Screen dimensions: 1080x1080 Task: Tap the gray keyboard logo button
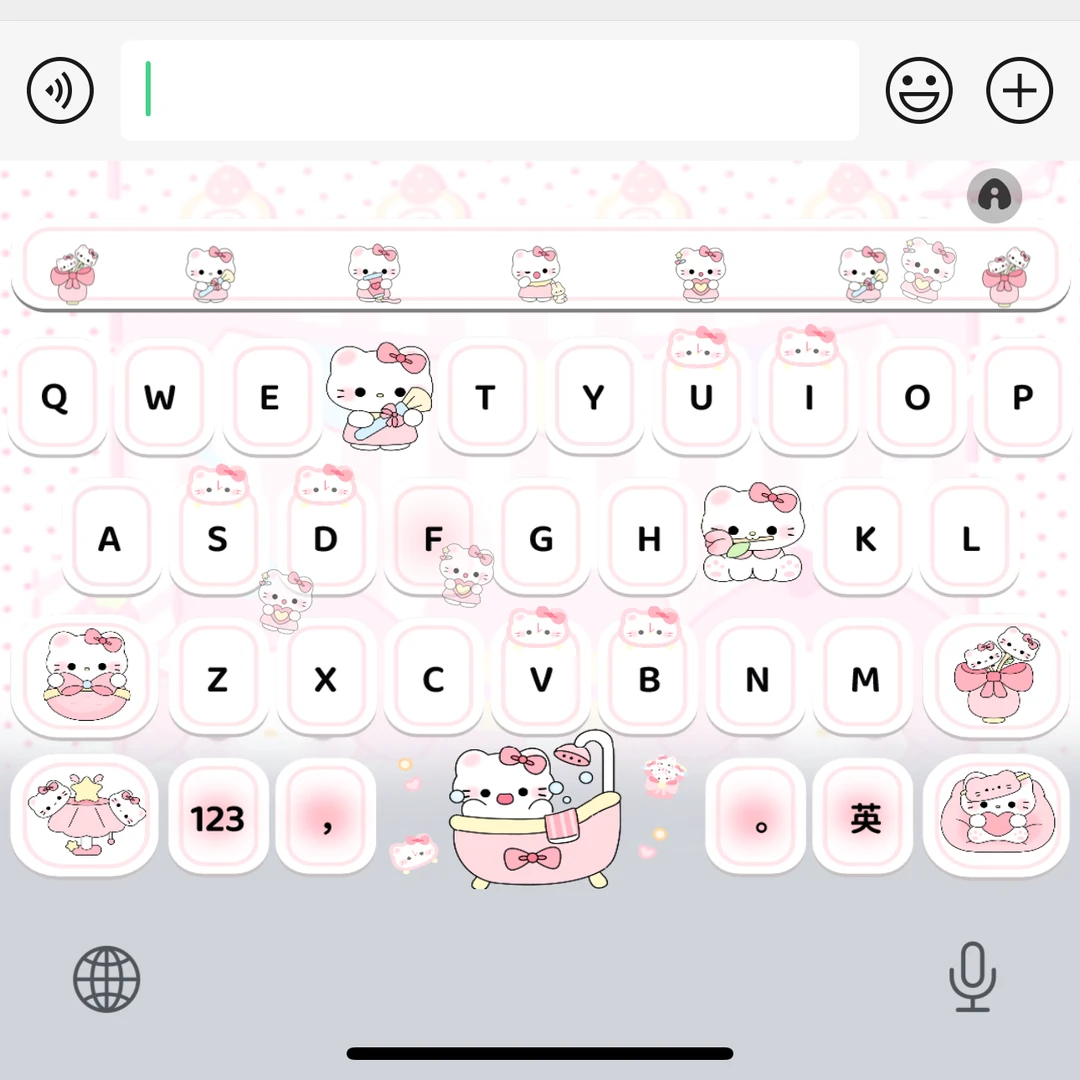point(994,196)
